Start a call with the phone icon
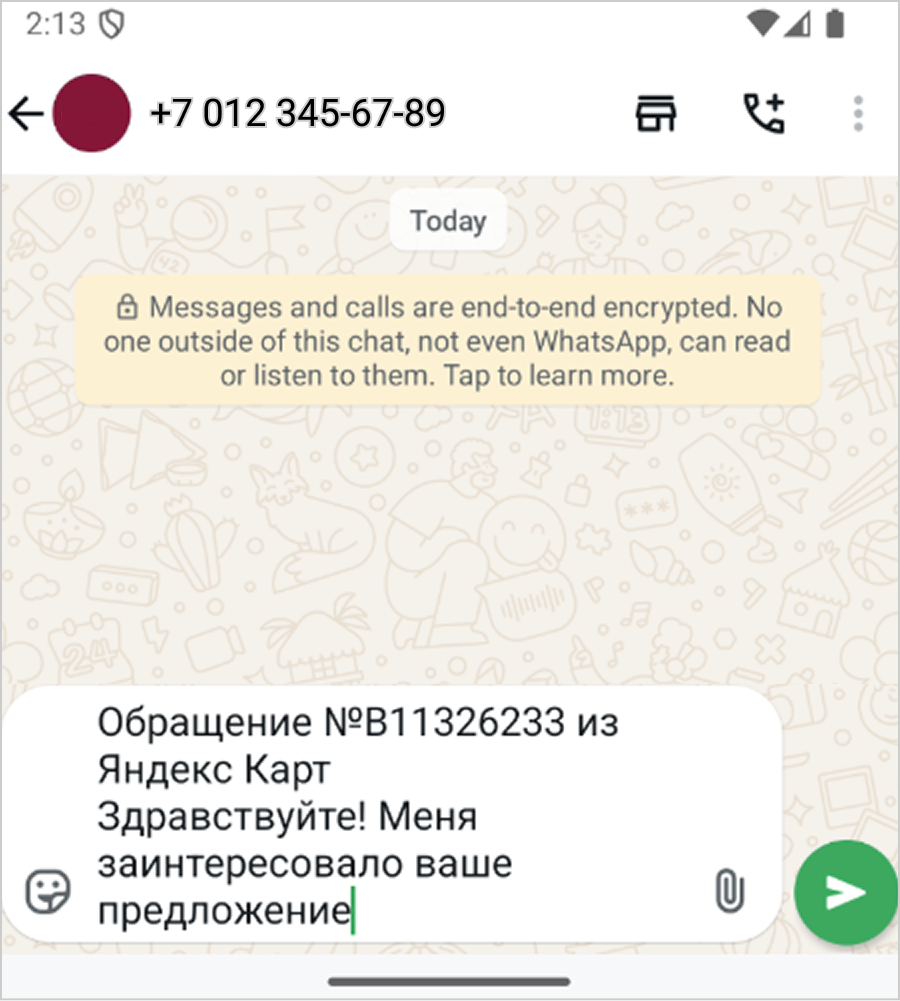This screenshot has width=900, height=1001. pos(764,114)
